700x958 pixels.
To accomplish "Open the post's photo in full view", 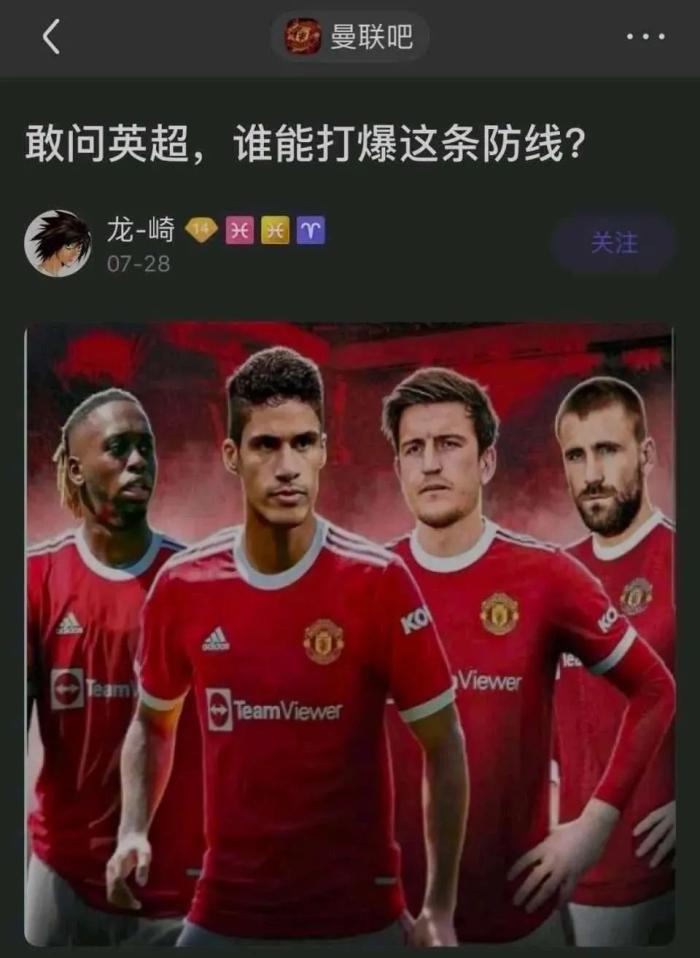I will coord(350,634).
